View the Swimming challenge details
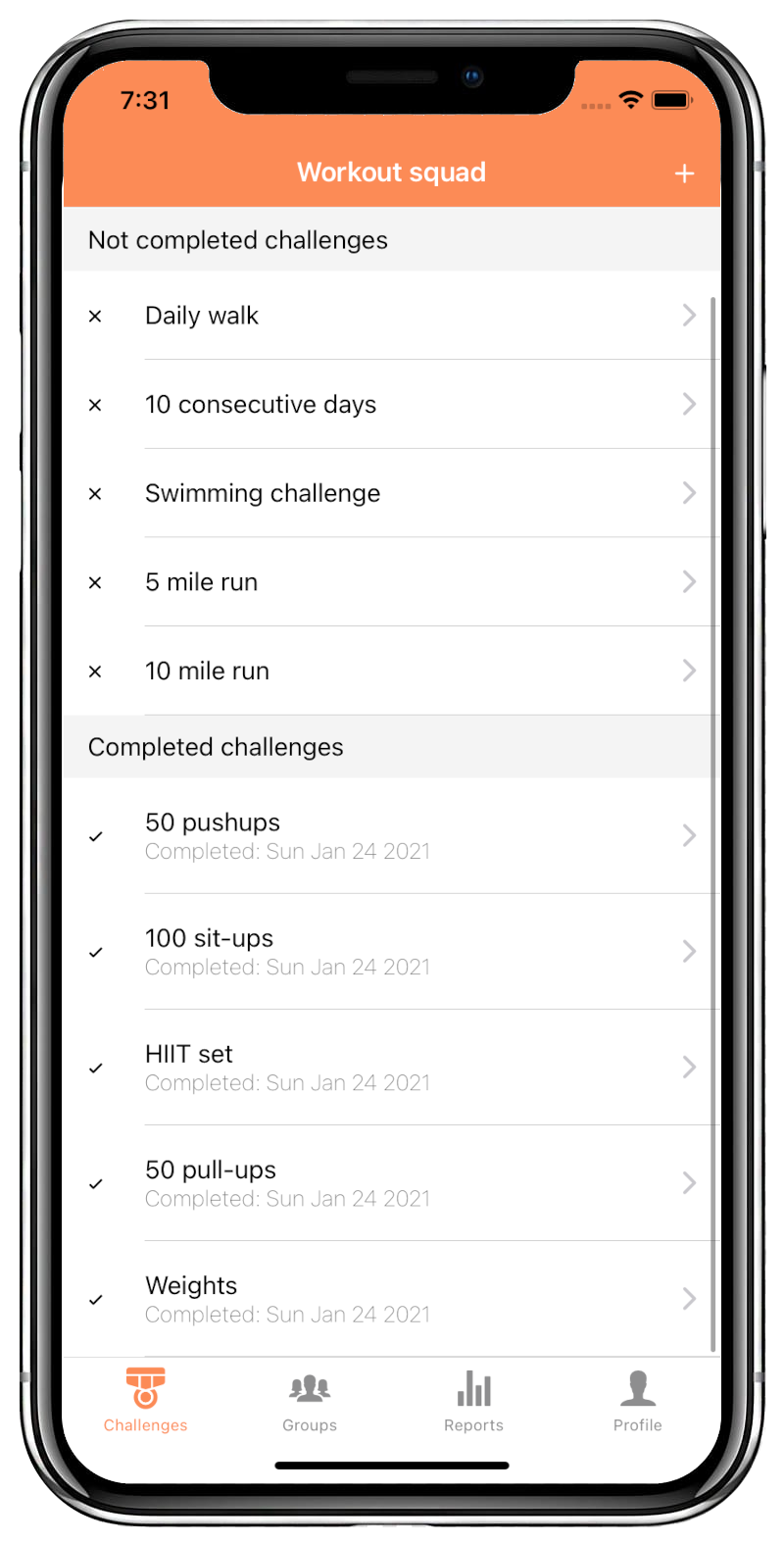Screen dimensions: 784x1543 pos(392,493)
